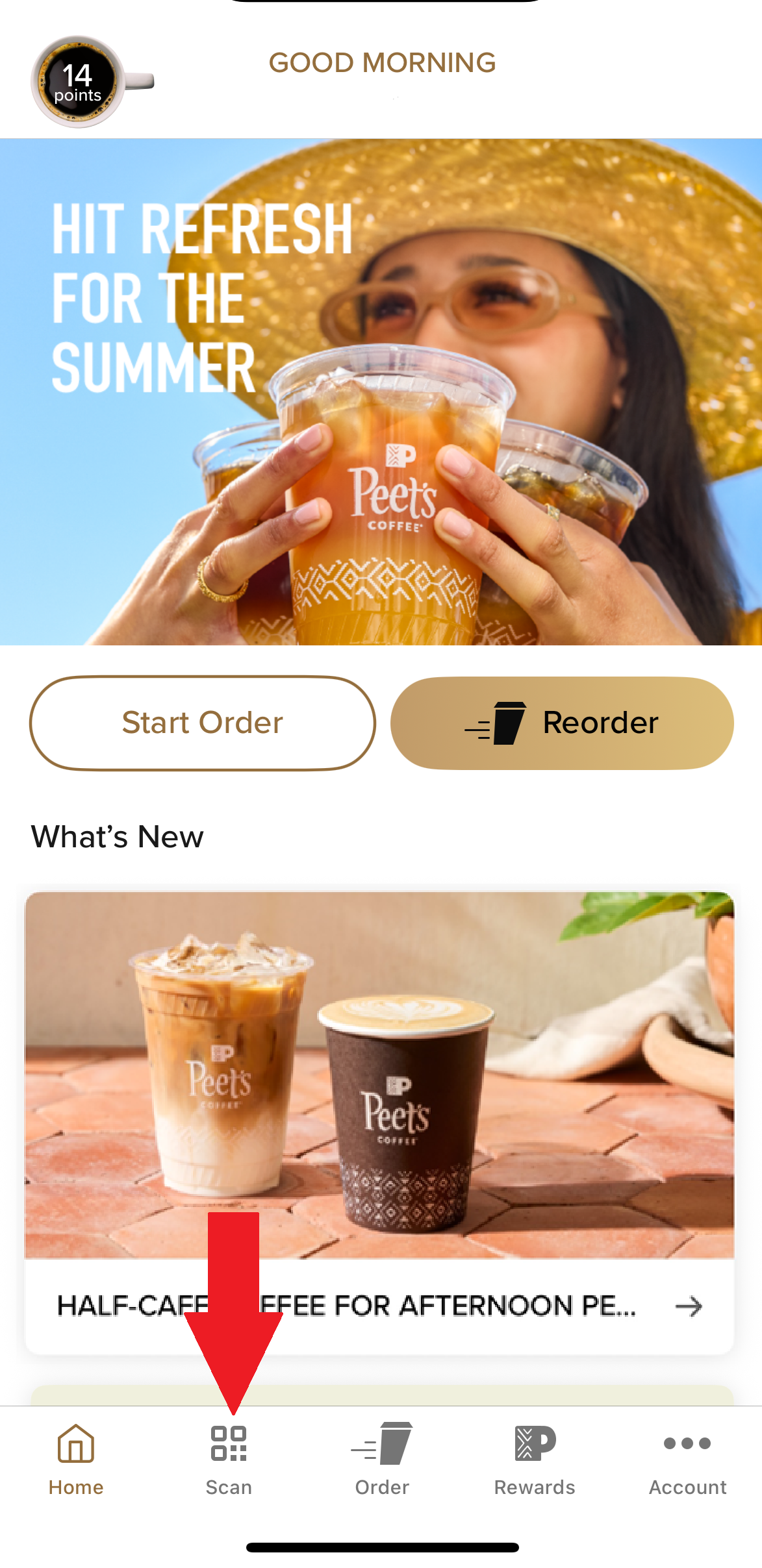Open the Half-Caff Coffee news card
Screen dimensions: 762x1568
[x=379, y=1123]
